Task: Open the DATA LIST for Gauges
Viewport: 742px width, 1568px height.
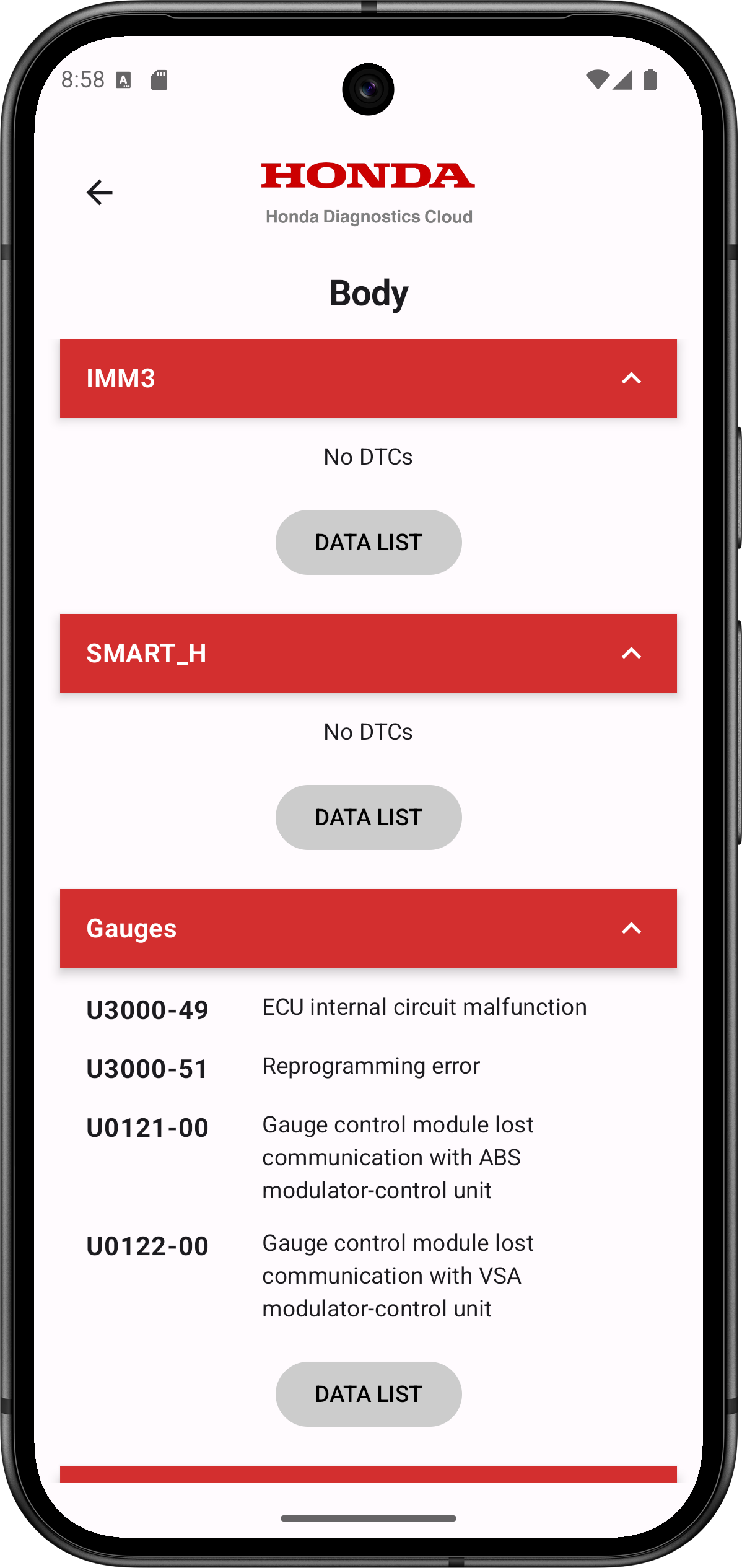Action: point(369,1394)
